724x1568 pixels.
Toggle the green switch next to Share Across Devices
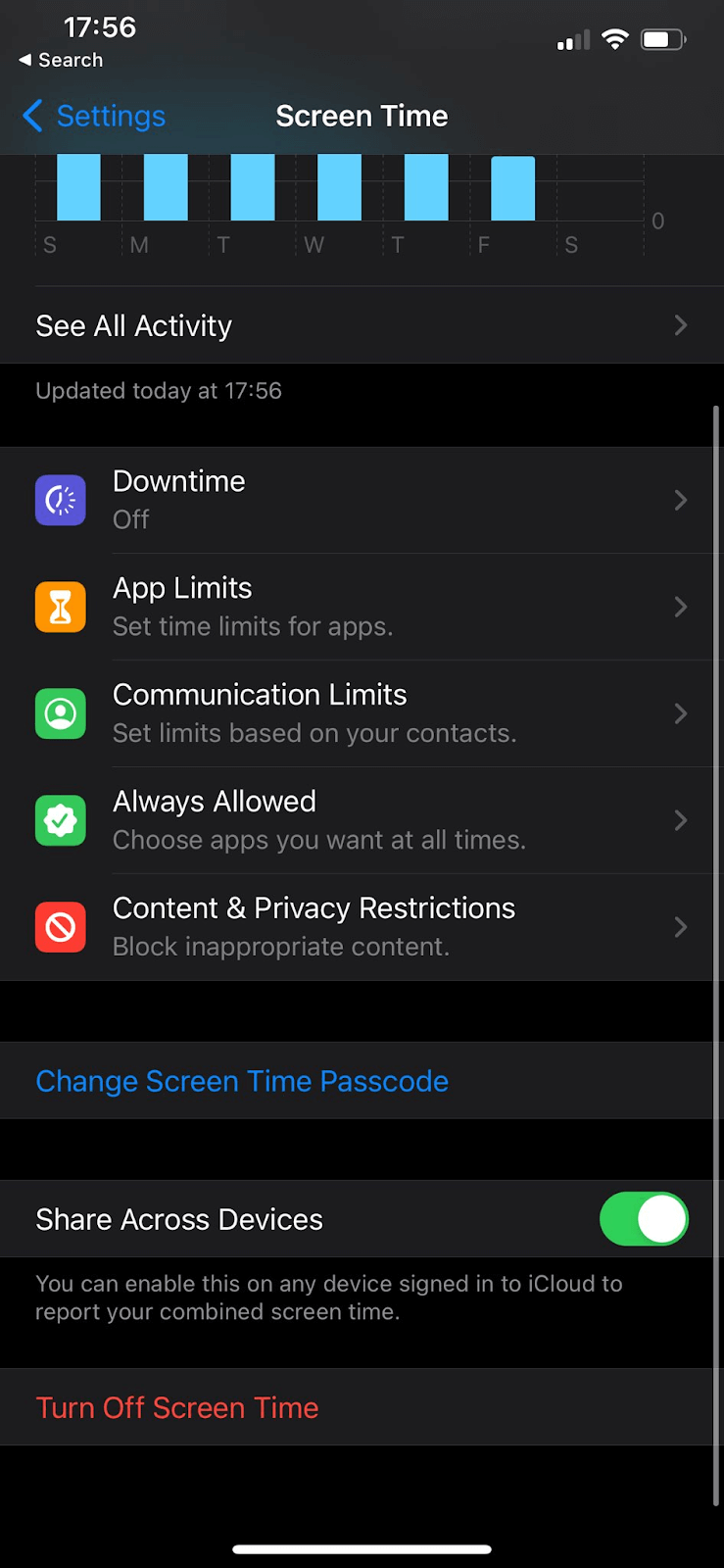644,1219
